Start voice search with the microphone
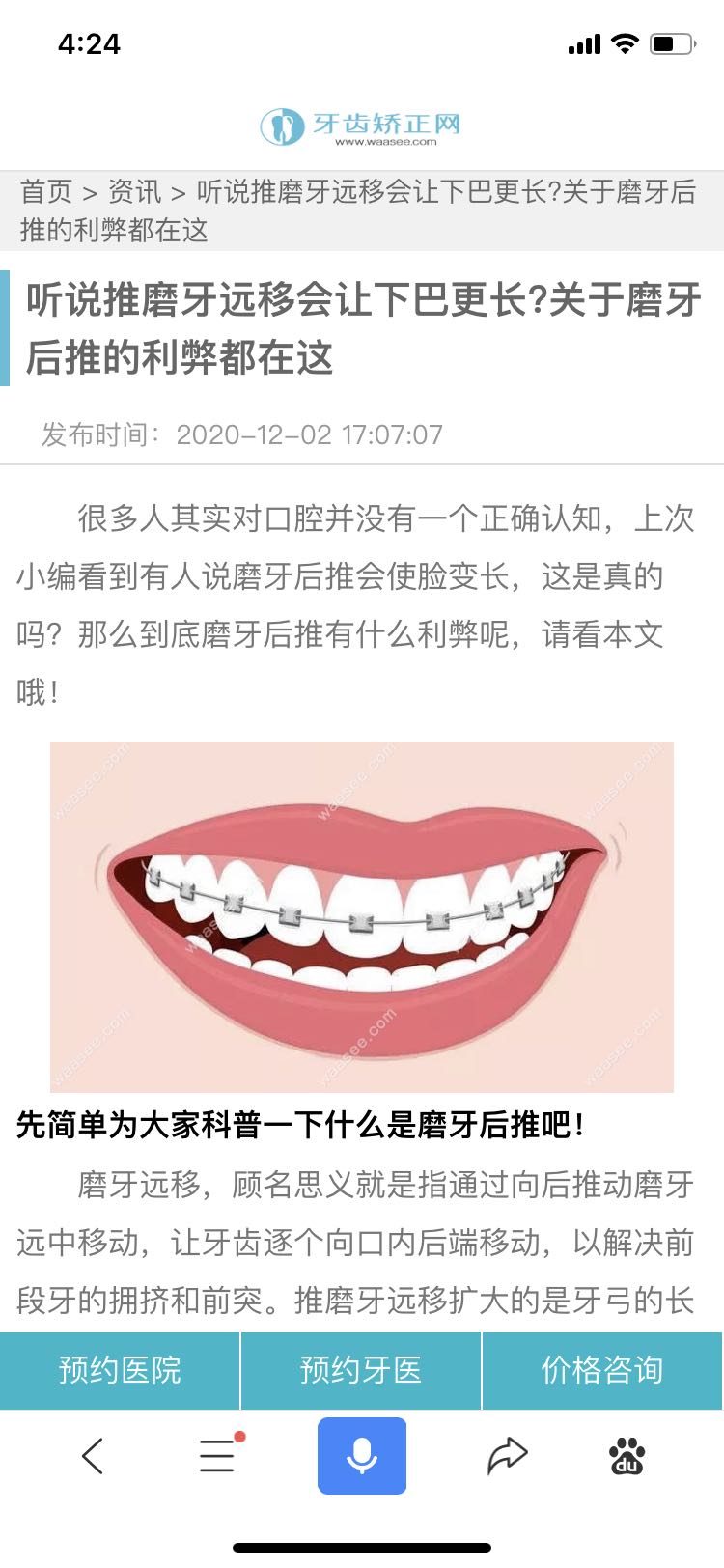Image resolution: width=724 pixels, height=1568 pixels. click(362, 1456)
